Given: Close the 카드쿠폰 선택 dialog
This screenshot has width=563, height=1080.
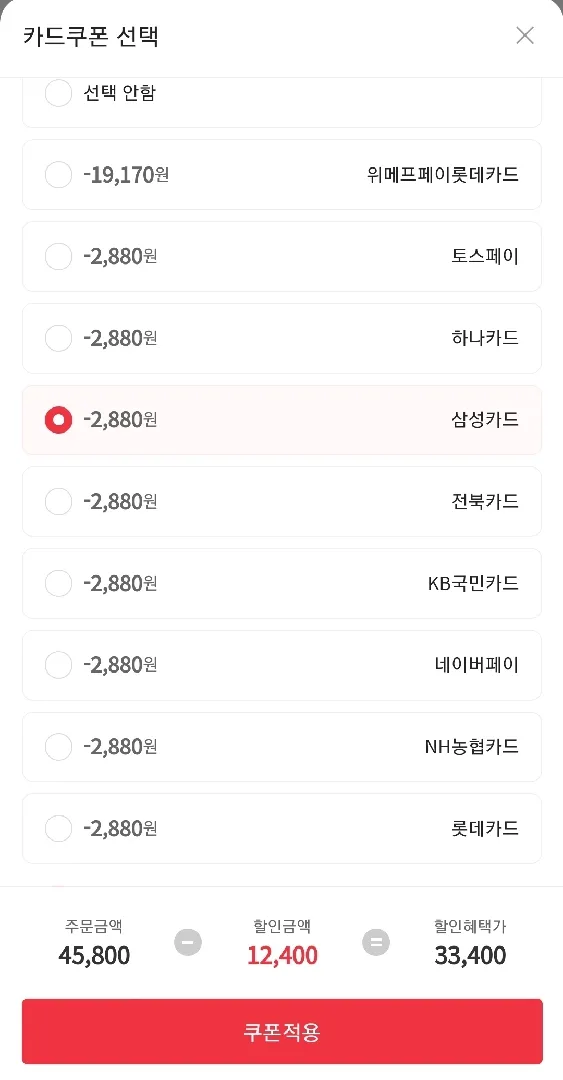Looking at the screenshot, I should tap(525, 36).
